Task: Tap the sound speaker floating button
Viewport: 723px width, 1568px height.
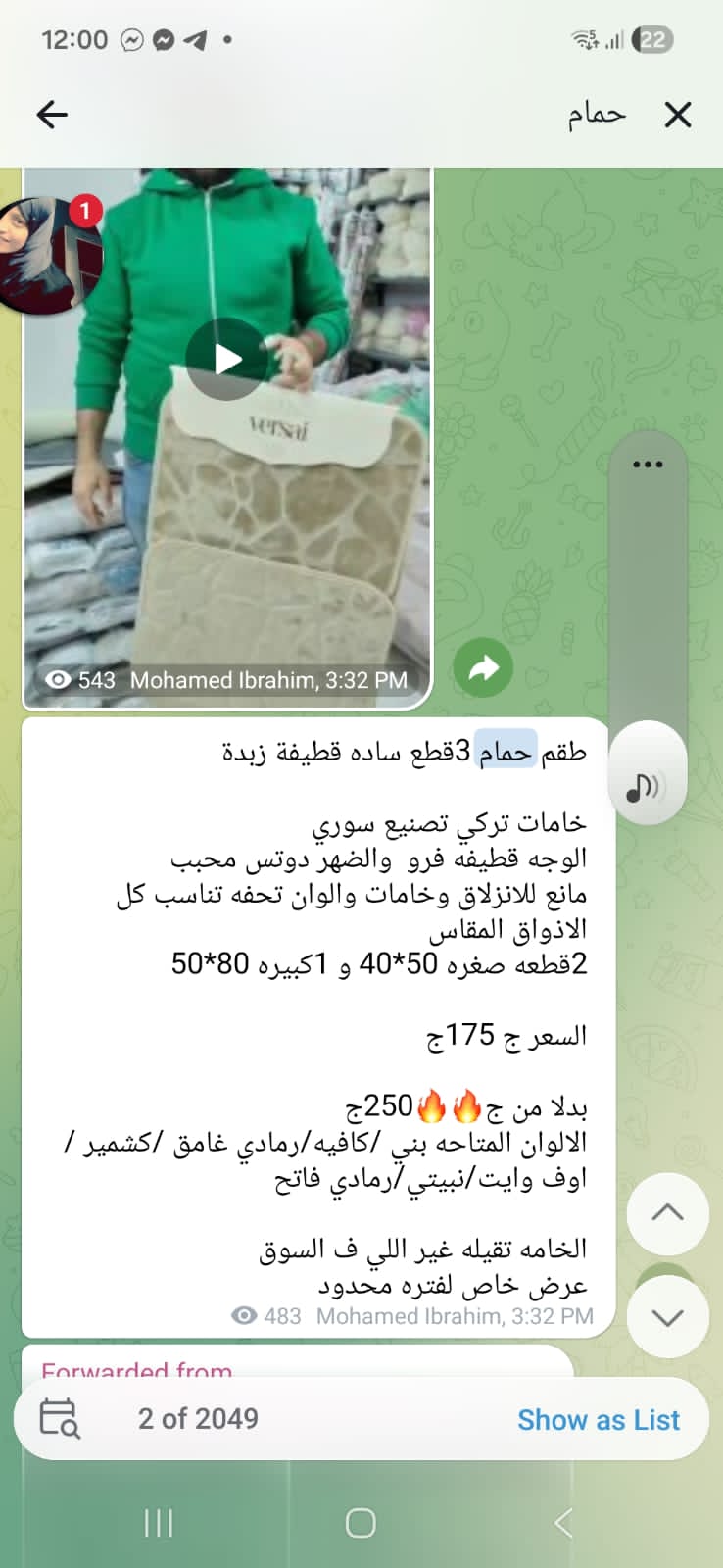Action: (x=647, y=784)
